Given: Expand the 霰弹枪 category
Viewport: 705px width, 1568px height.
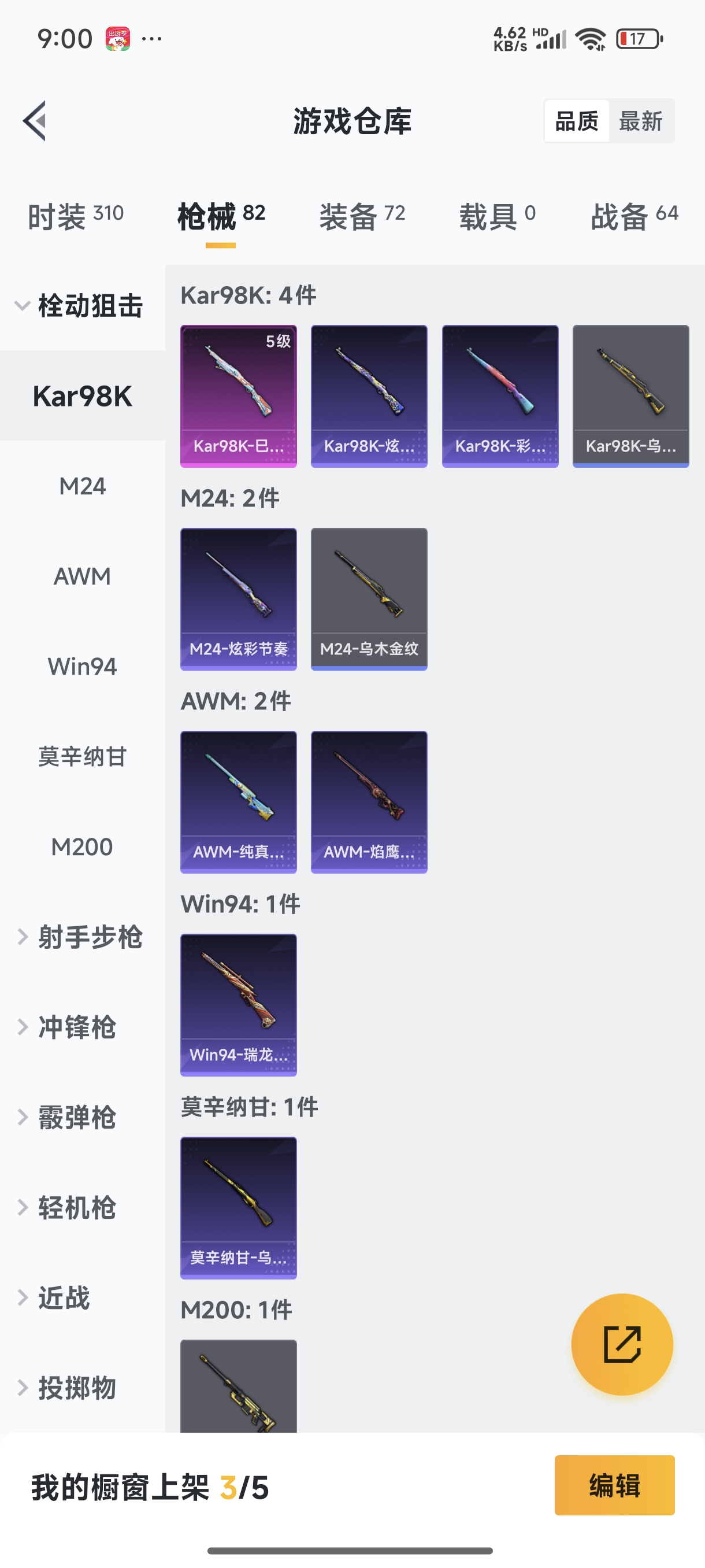Looking at the screenshot, I should [76, 1118].
